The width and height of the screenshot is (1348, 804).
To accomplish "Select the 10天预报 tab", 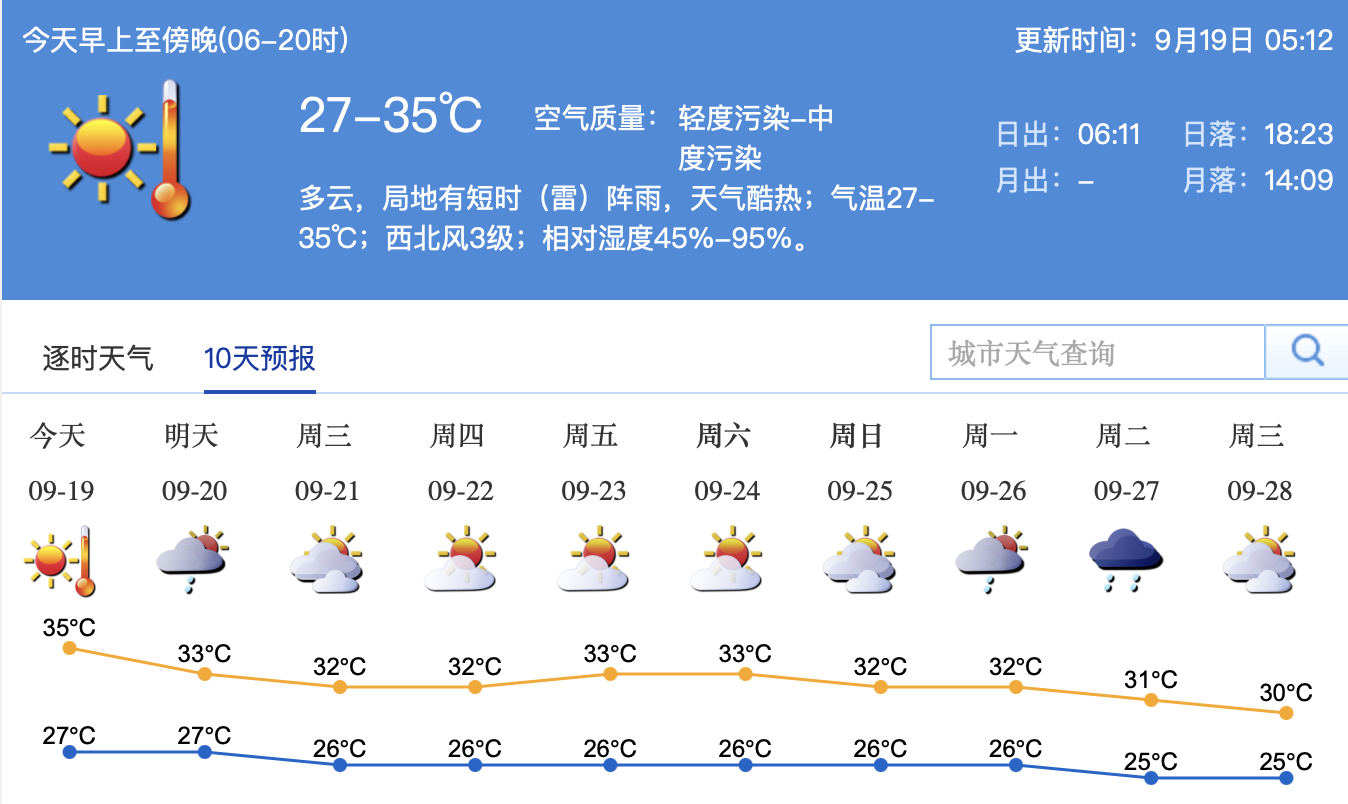I will click(x=259, y=357).
